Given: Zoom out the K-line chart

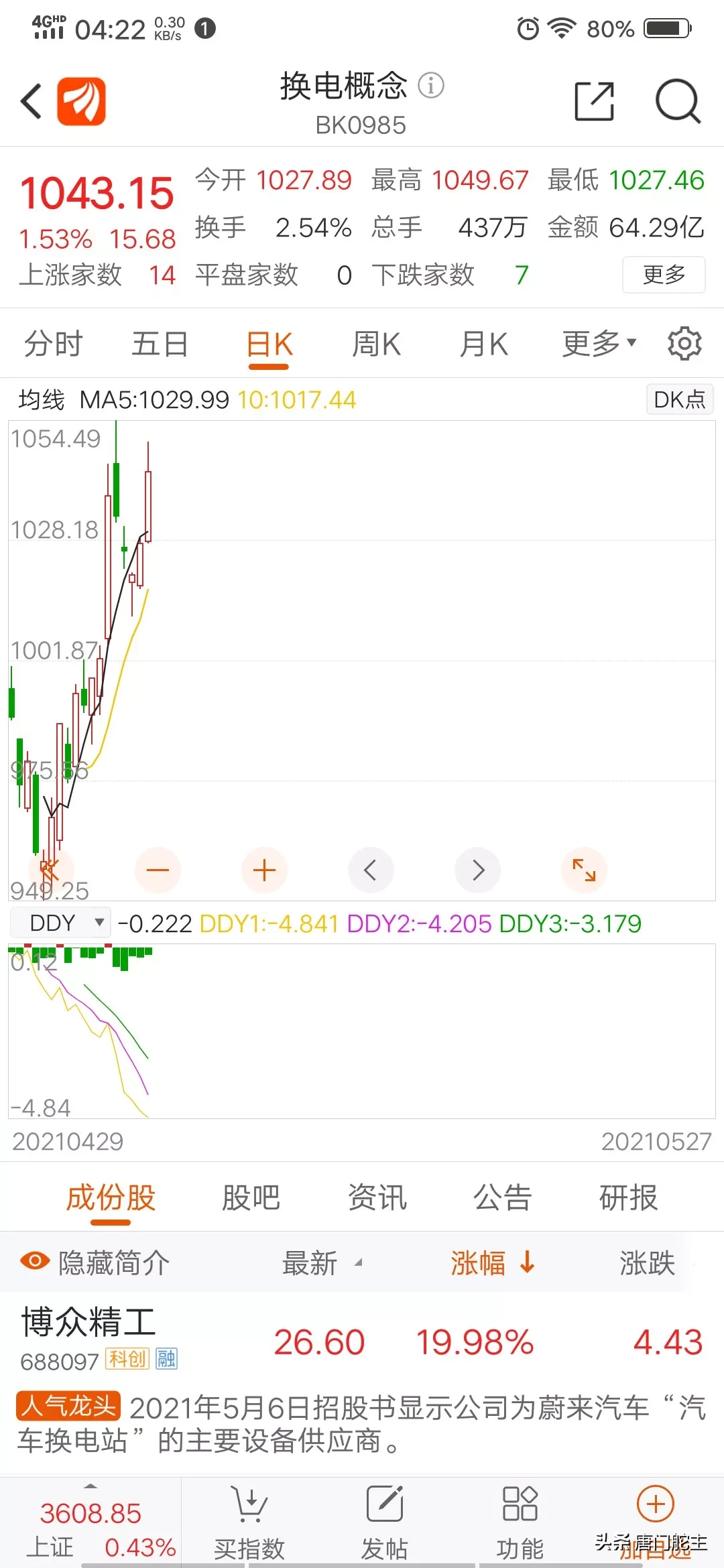Looking at the screenshot, I should 158,870.
